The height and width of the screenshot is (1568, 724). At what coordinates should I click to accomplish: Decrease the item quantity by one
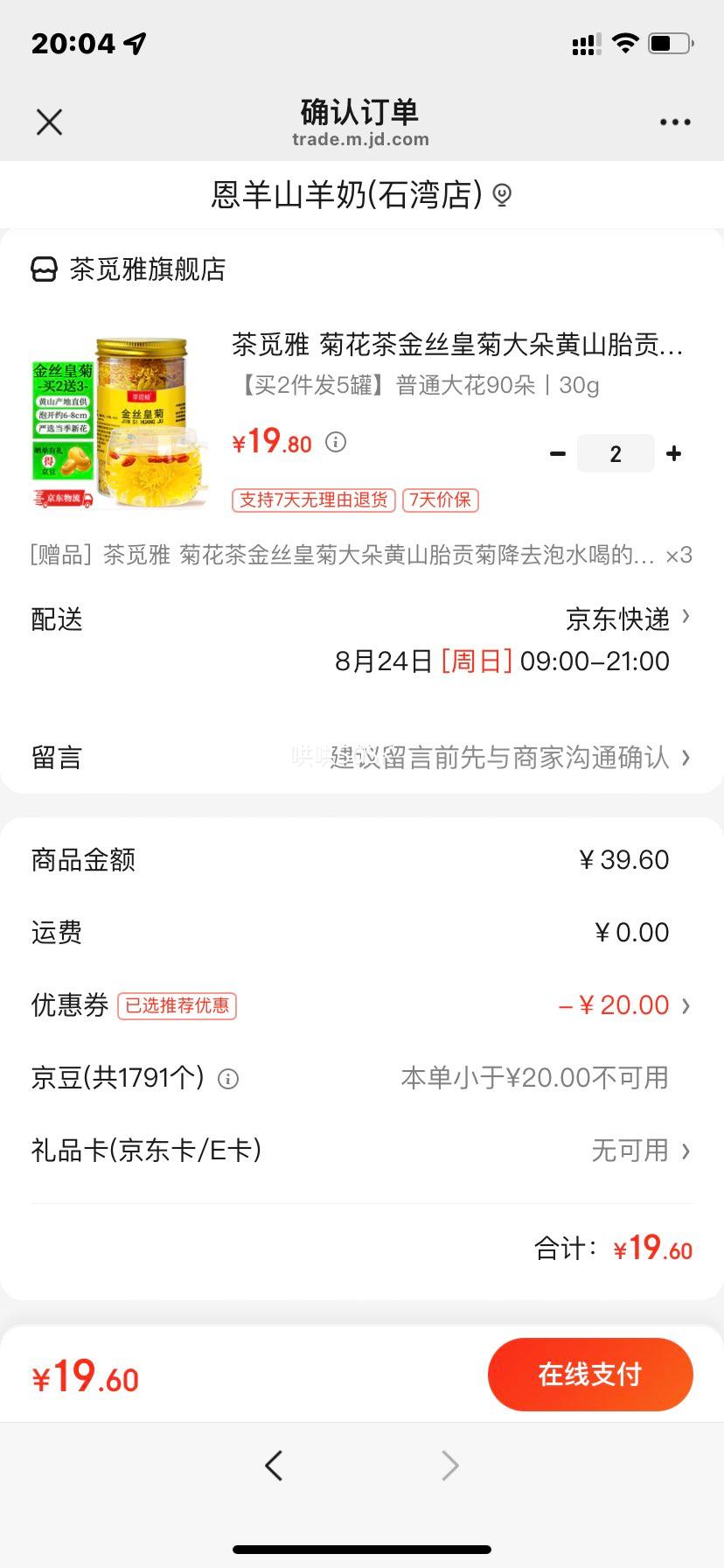point(558,454)
